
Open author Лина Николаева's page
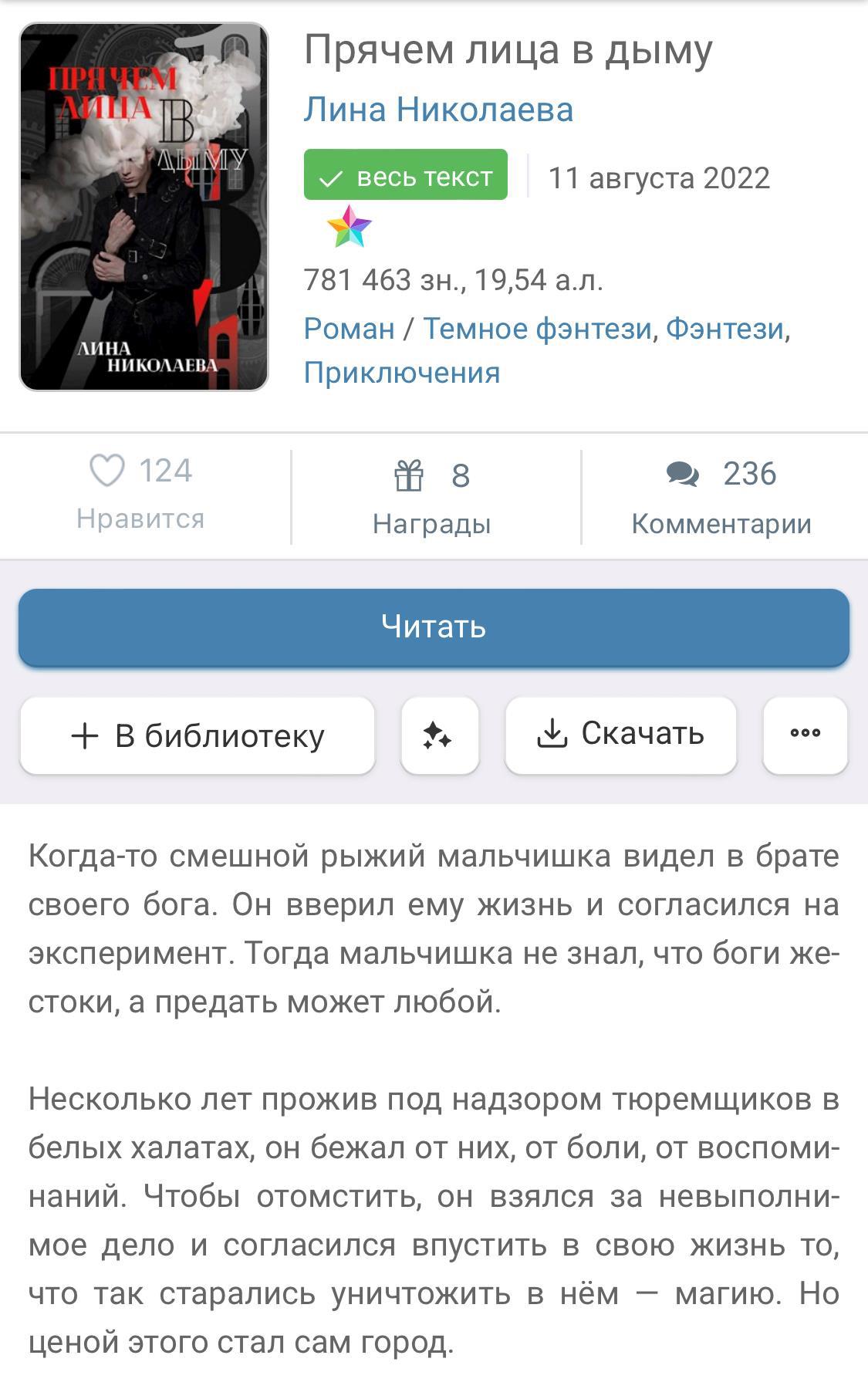(x=438, y=110)
